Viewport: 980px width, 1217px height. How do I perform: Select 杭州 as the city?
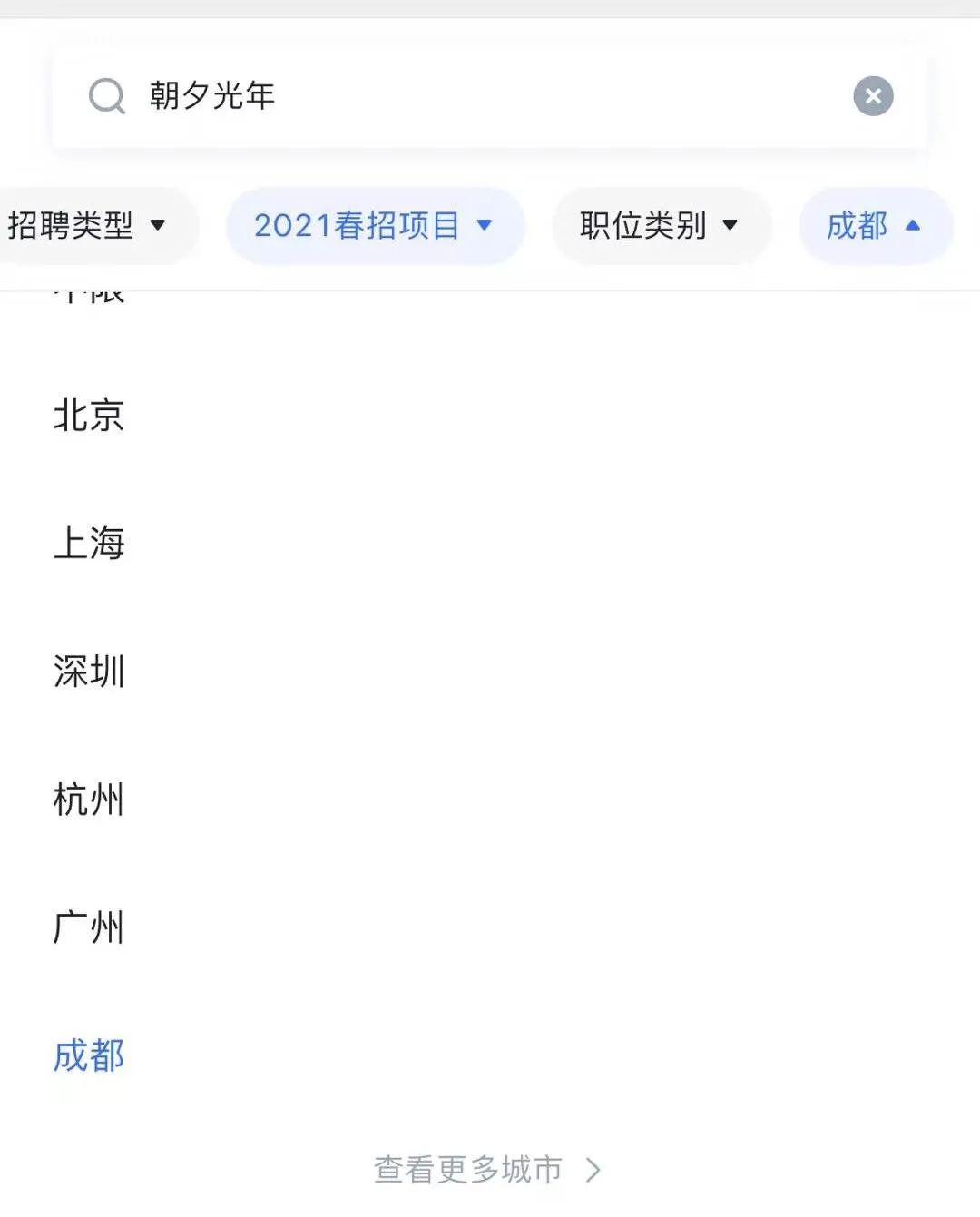point(89,800)
